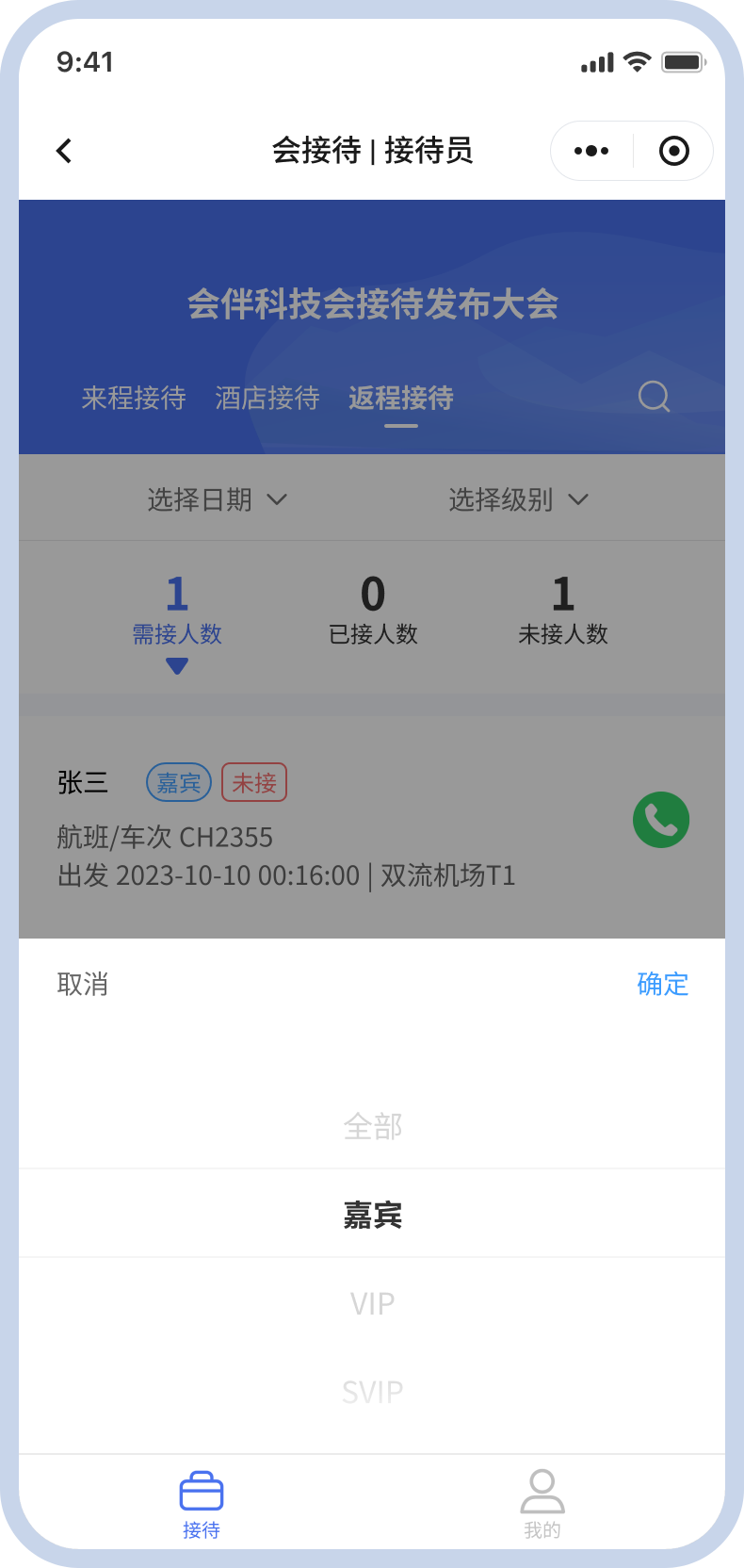
Task: Select the 返程接待 tab
Action: pyautogui.click(x=401, y=399)
